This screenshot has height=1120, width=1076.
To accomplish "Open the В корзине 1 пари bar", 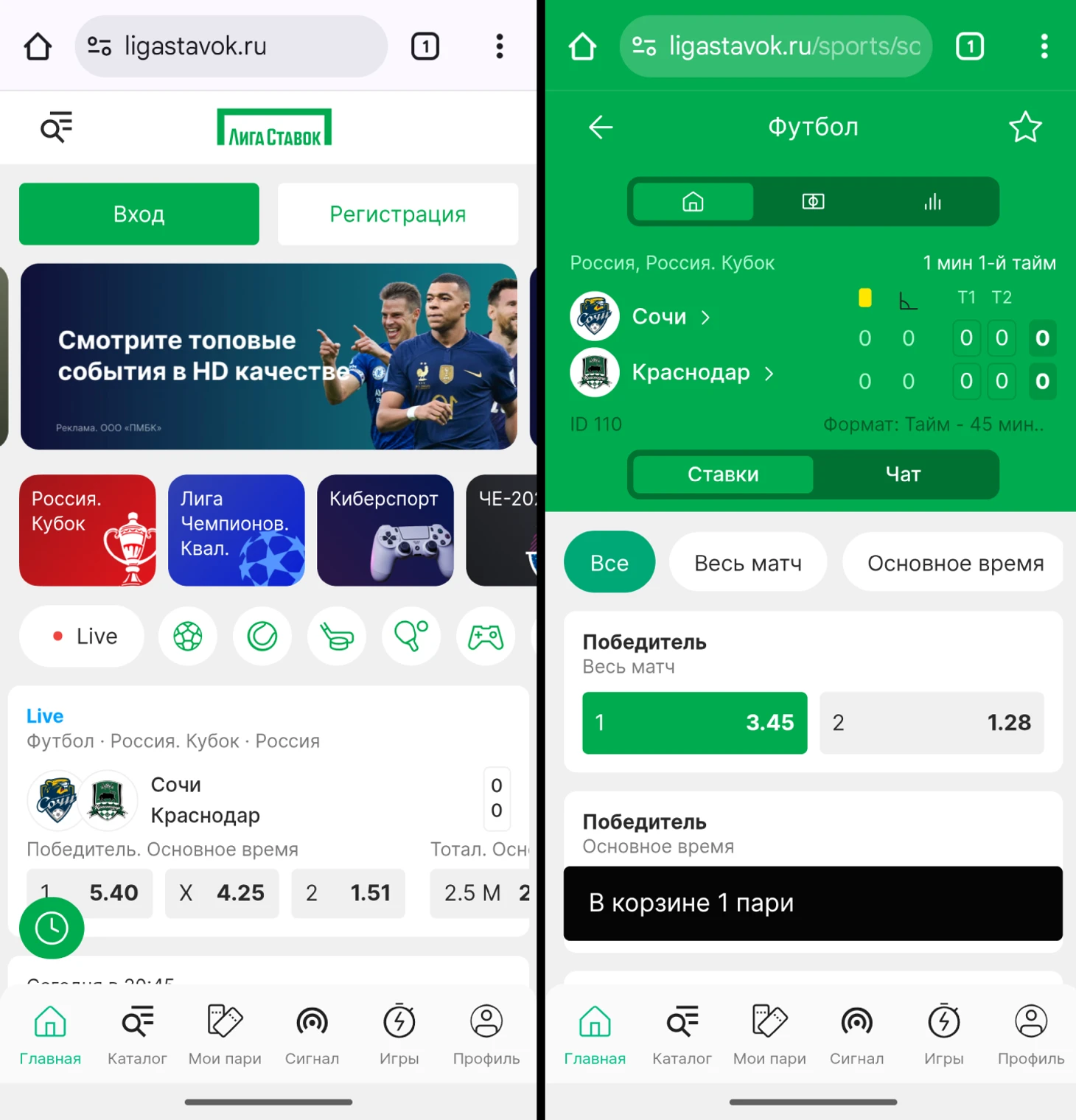I will [x=812, y=903].
